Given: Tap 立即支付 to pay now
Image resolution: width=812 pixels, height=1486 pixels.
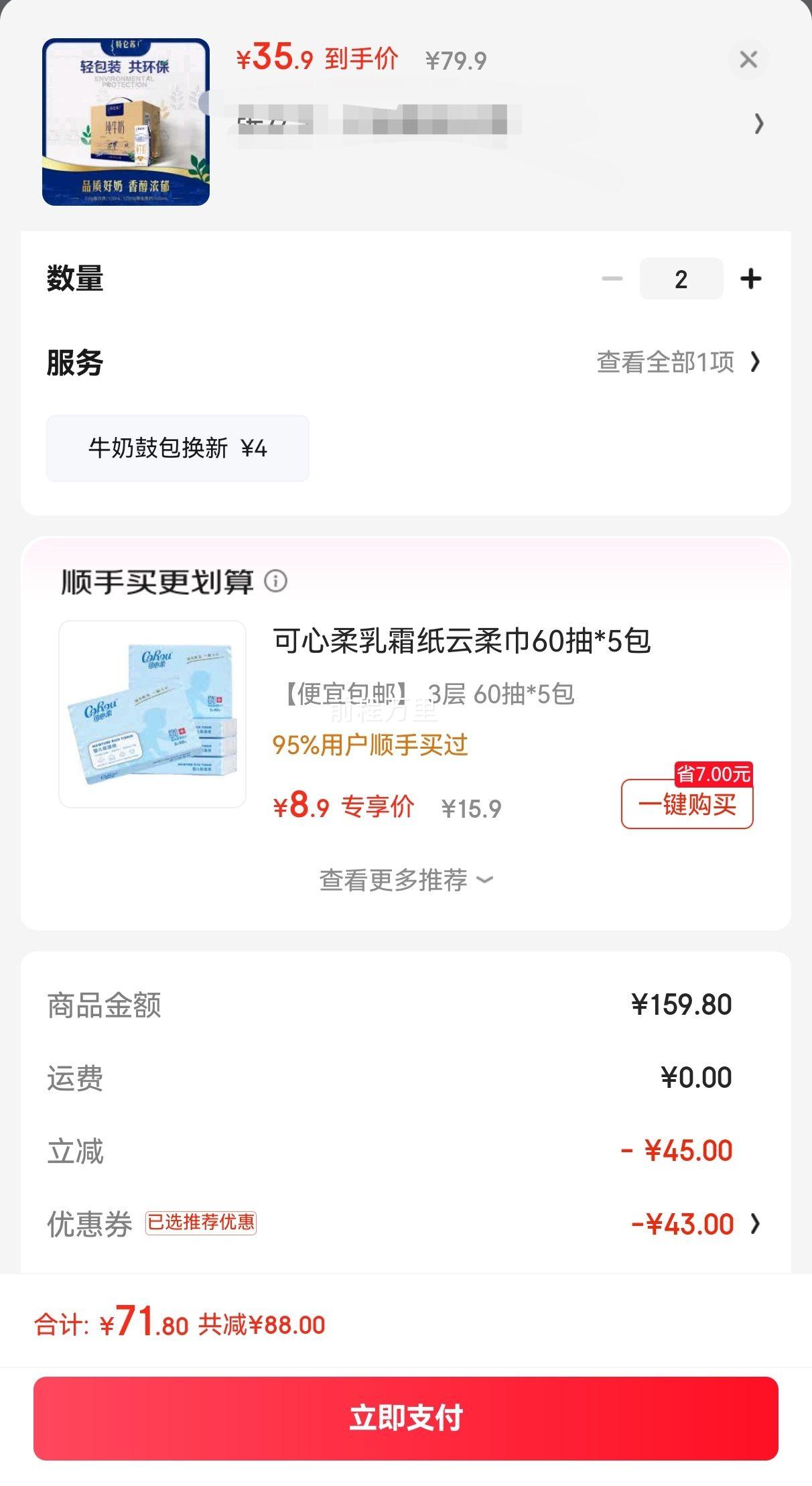Looking at the screenshot, I should click(x=405, y=1418).
